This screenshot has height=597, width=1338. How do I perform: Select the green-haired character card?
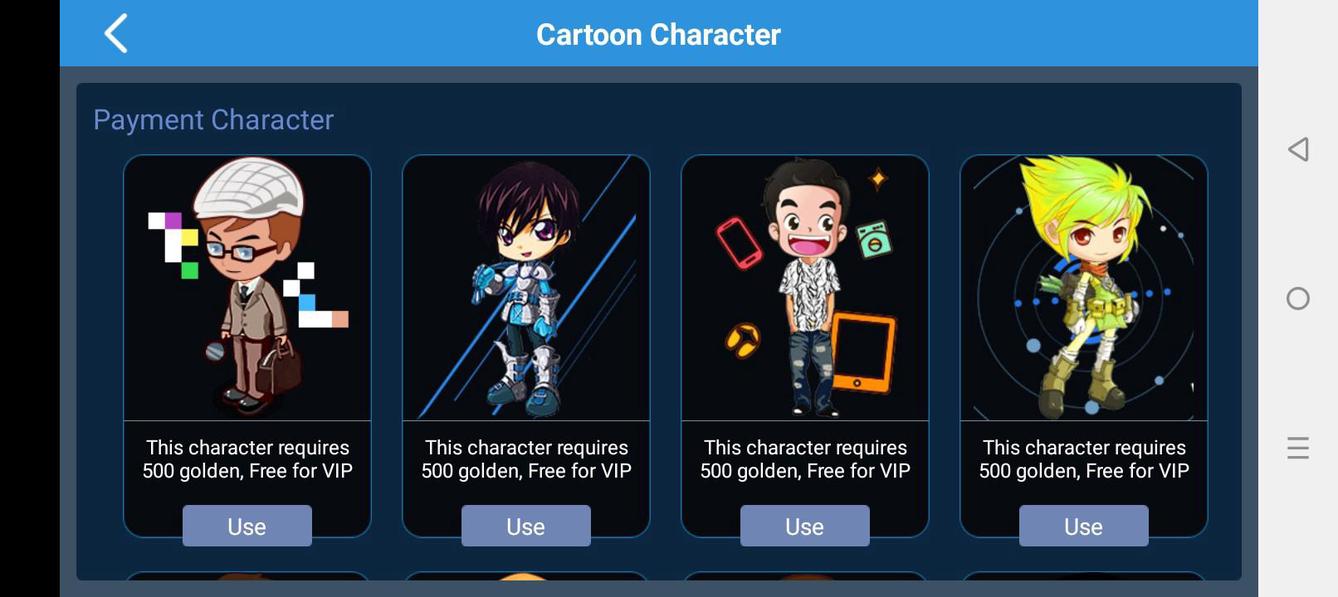click(1084, 288)
